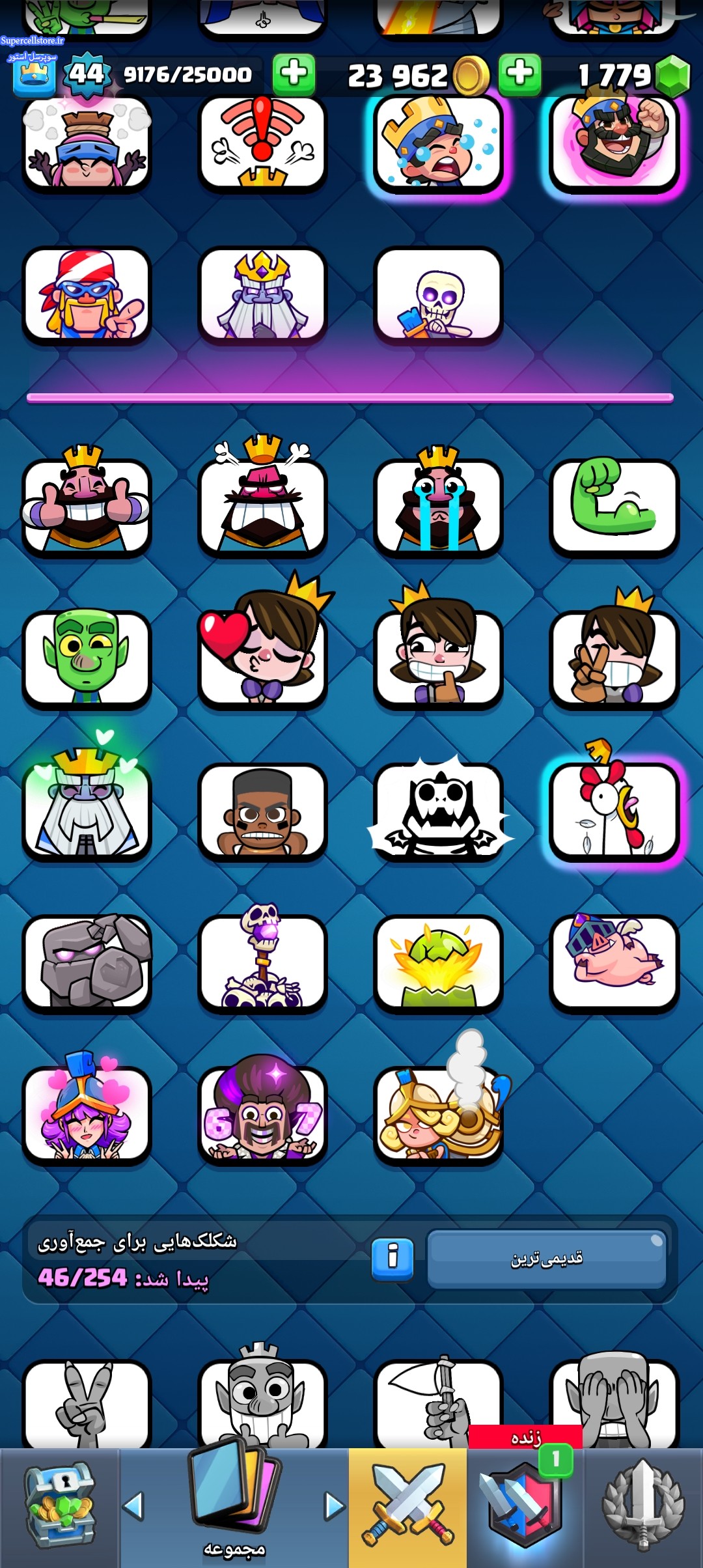Pick the winking goblin emote
Screen dimensions: 703x1568
pyautogui.click(x=87, y=658)
